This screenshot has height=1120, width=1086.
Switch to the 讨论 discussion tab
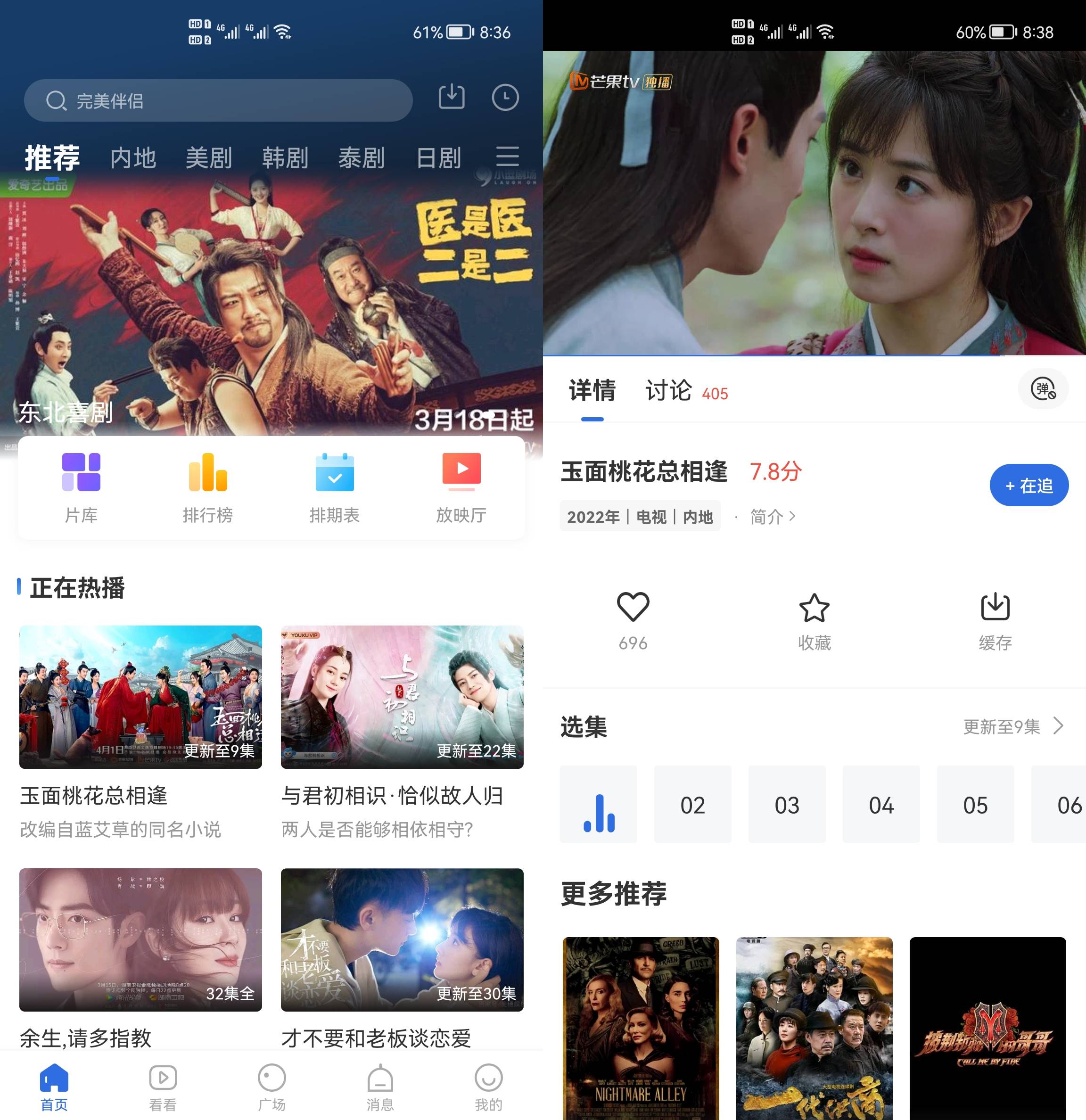click(668, 391)
